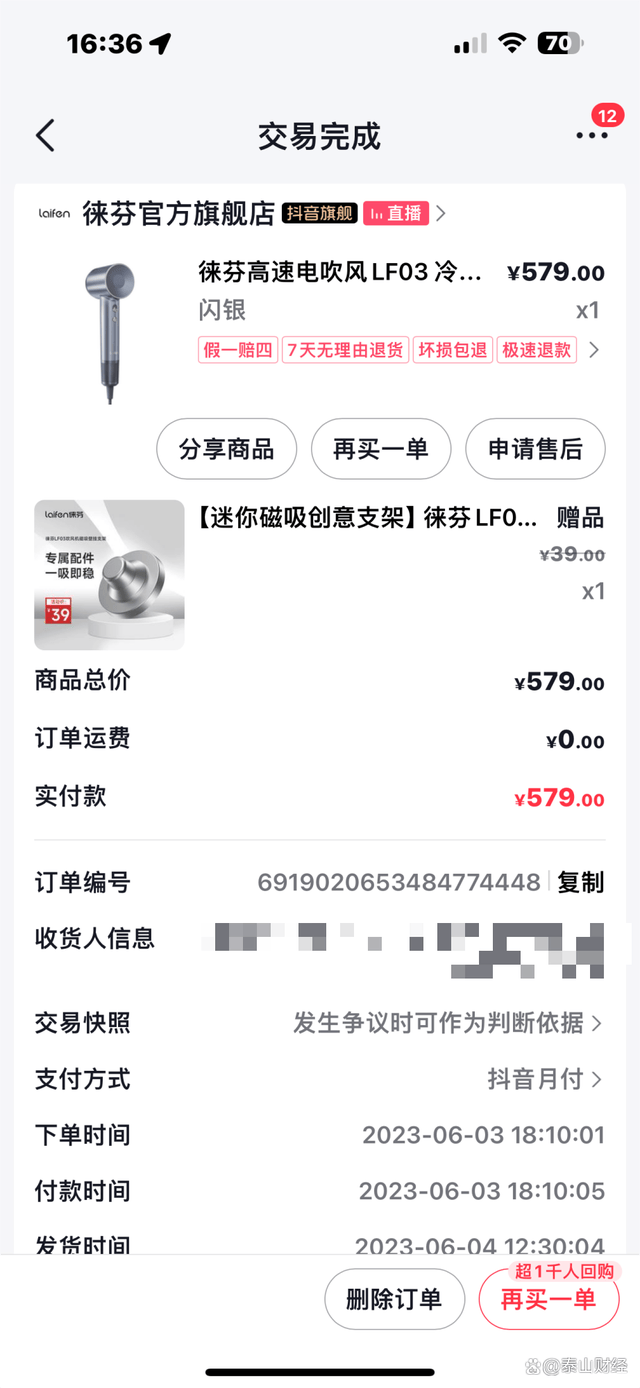The image size is (640, 1388).
Task: Open the 徕芬官方旗舰店 store page
Action: pyautogui.click(x=178, y=213)
